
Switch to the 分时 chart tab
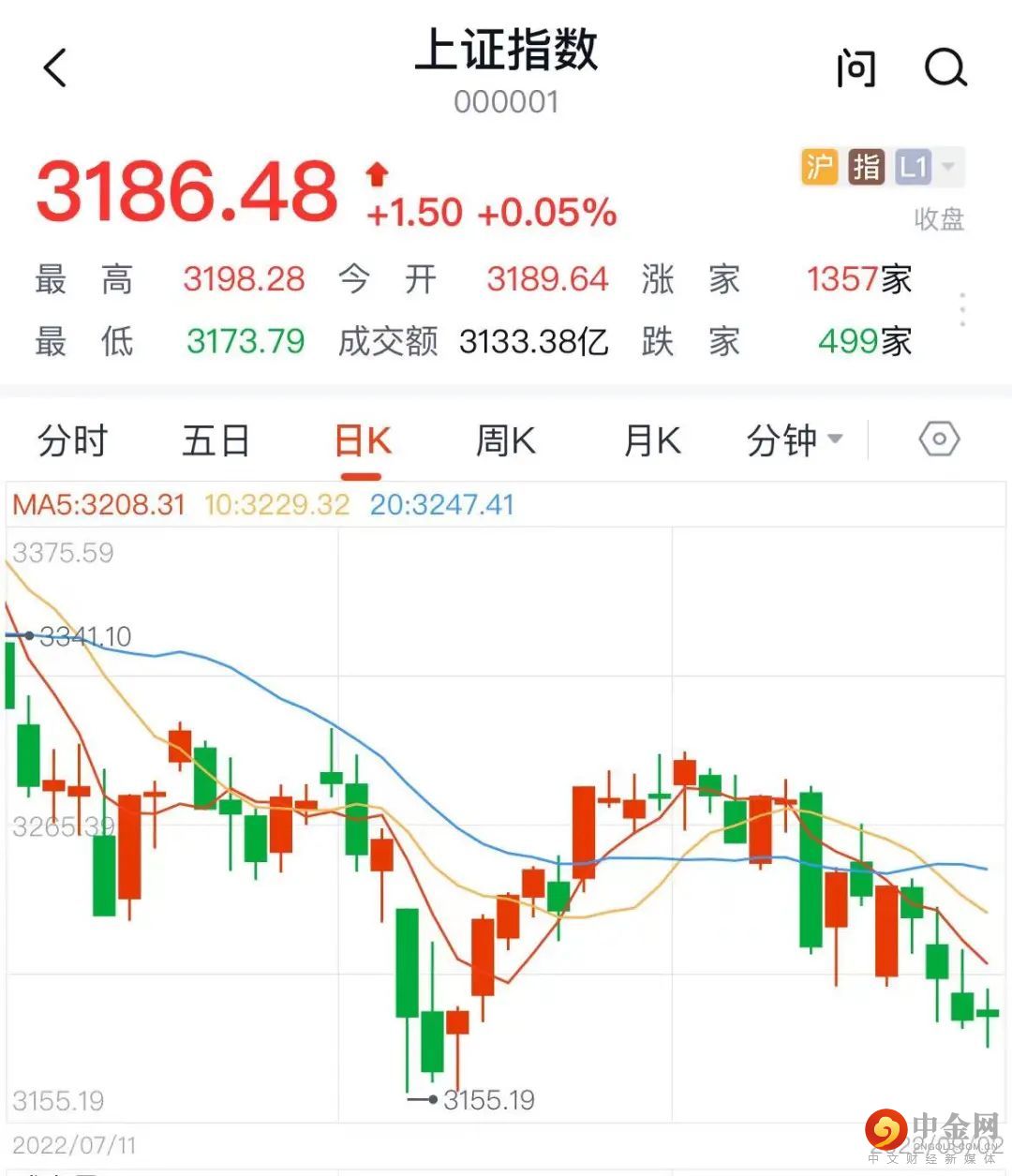click(73, 440)
